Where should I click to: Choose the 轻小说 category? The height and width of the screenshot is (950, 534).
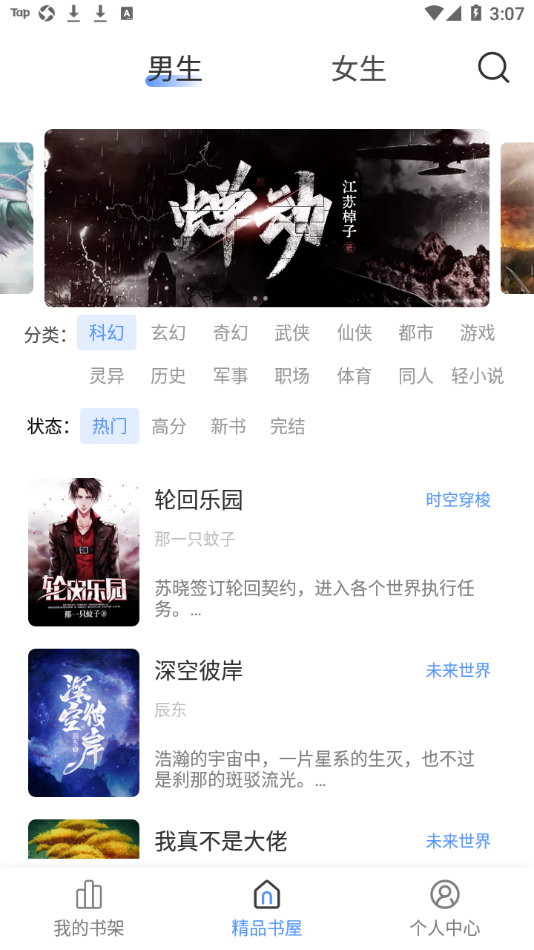[x=478, y=376]
